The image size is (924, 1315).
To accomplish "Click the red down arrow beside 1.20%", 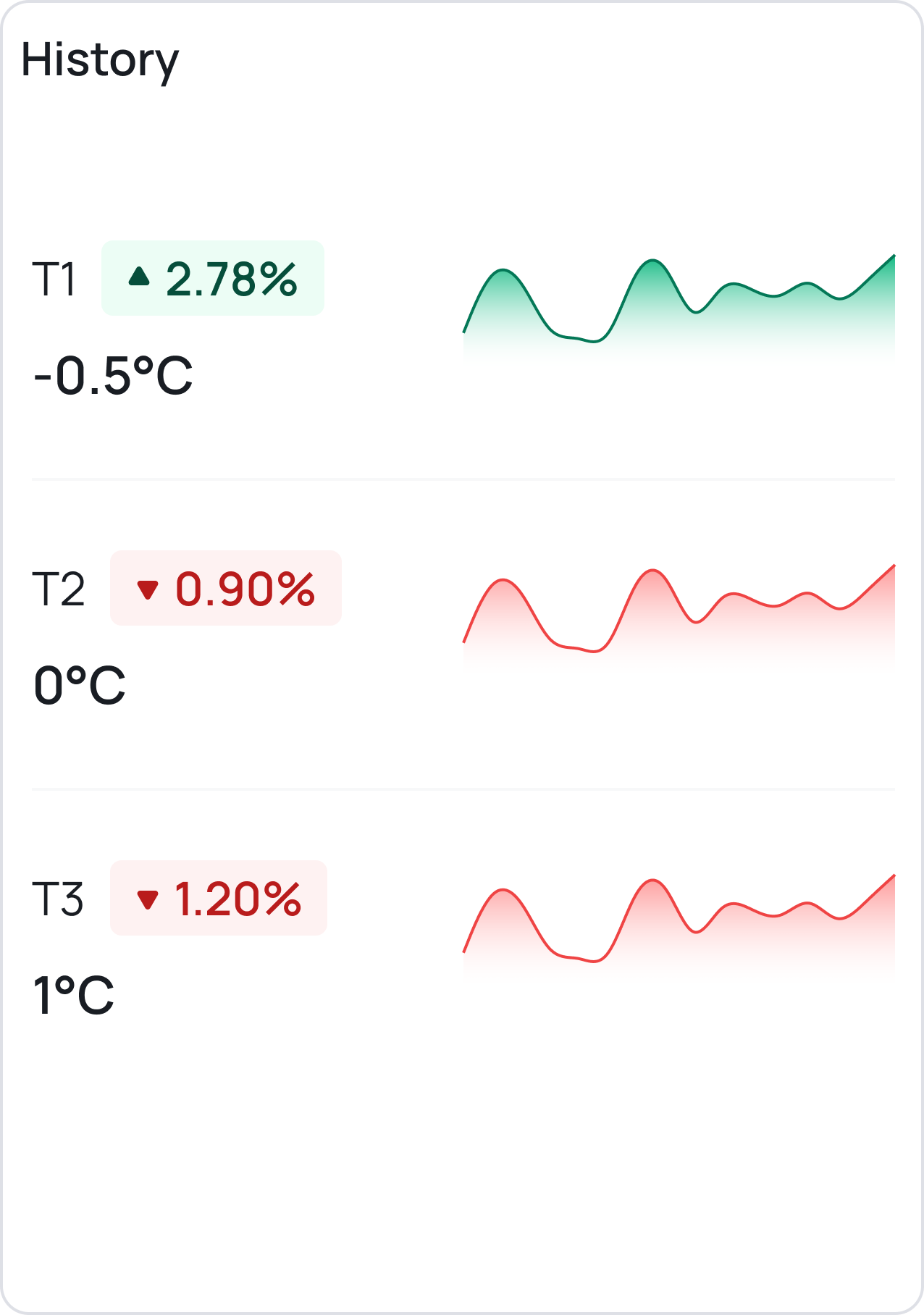I will point(149,900).
